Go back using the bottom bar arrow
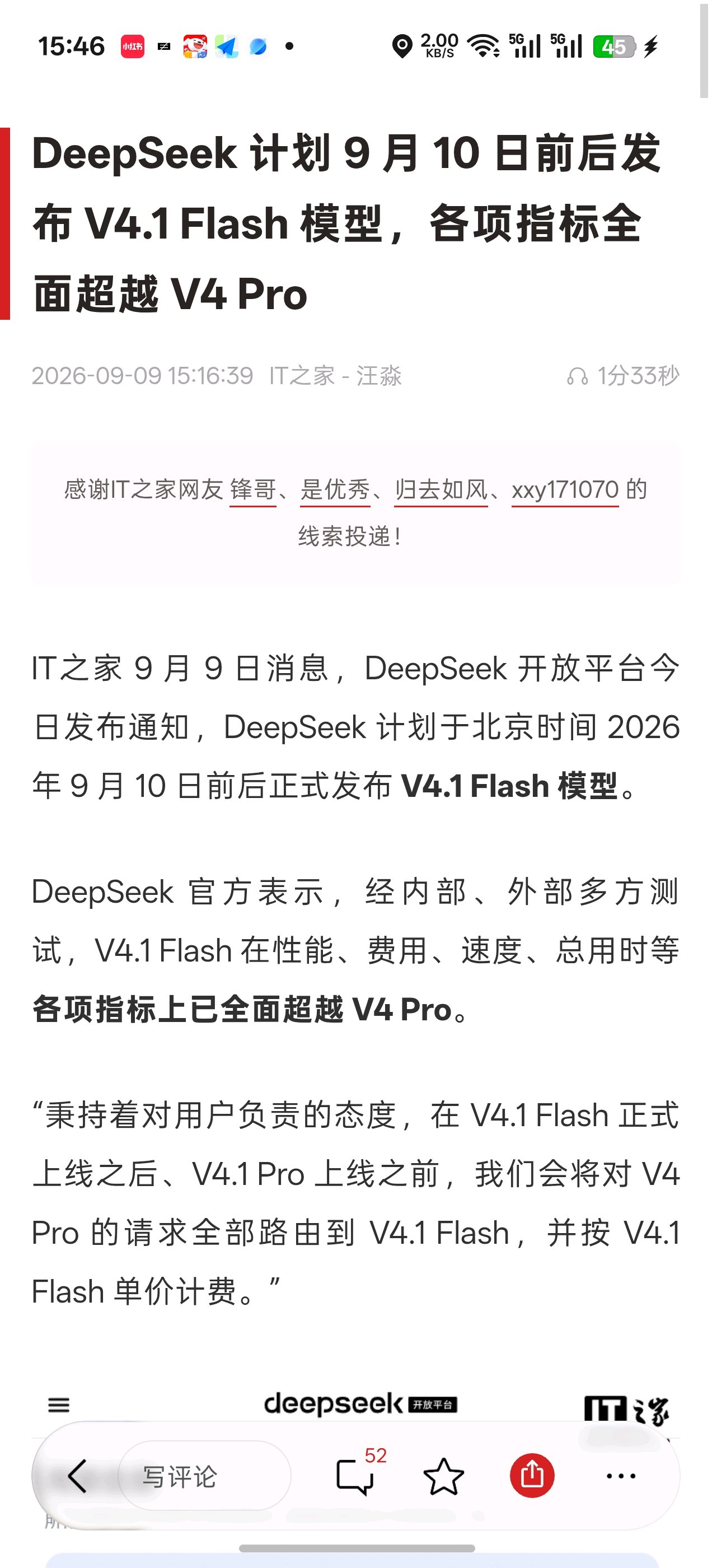 click(x=77, y=1476)
